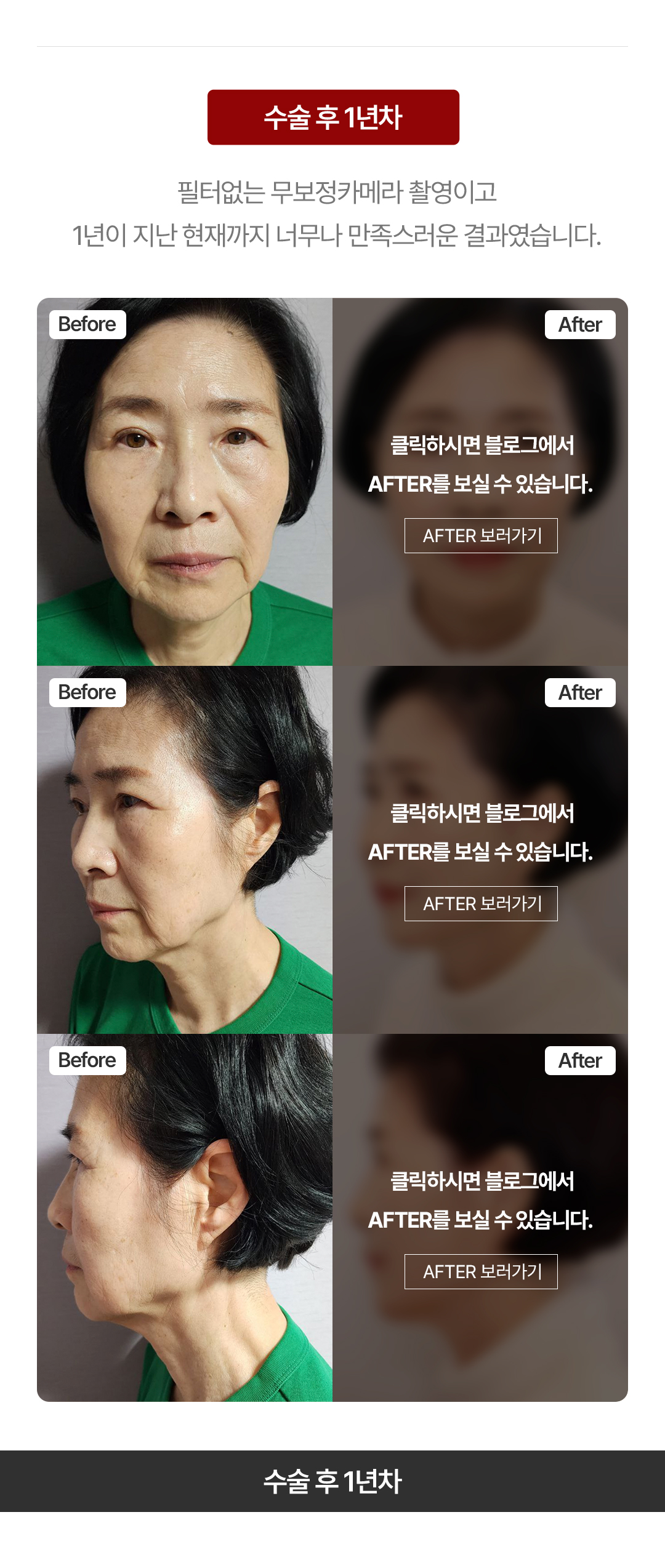Select AFTER 보러가기 beside the side-profile Before photo
Viewport: 665px width, 1568px height.
(481, 1271)
